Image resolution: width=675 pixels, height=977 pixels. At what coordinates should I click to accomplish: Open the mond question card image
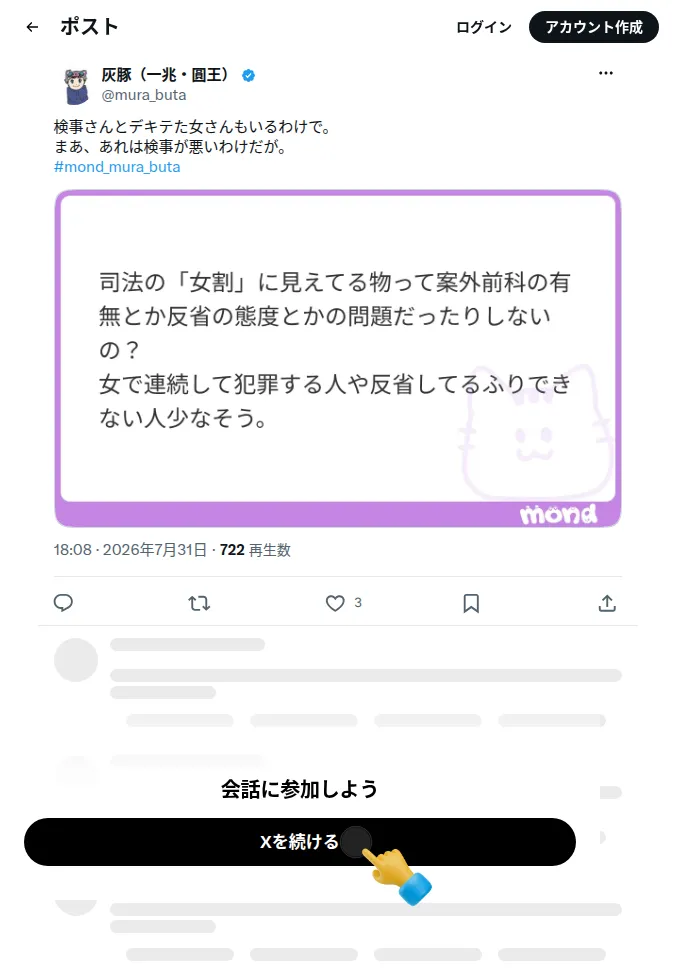pyautogui.click(x=338, y=358)
